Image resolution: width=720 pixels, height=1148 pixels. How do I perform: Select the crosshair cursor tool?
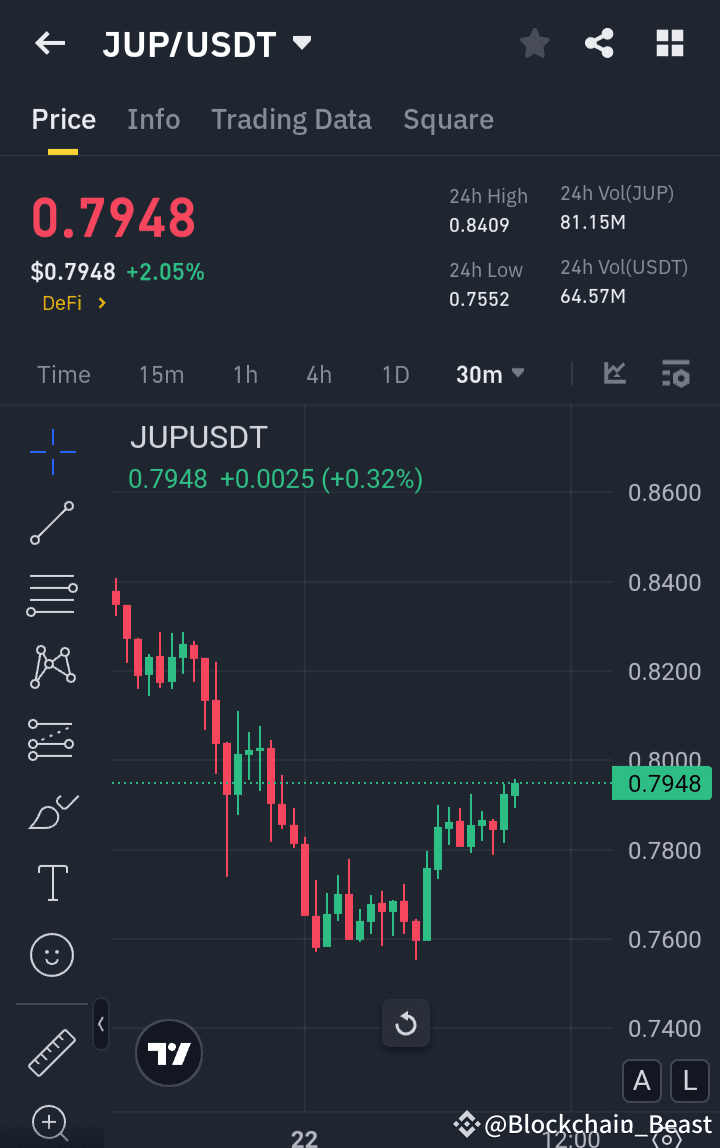(51, 452)
